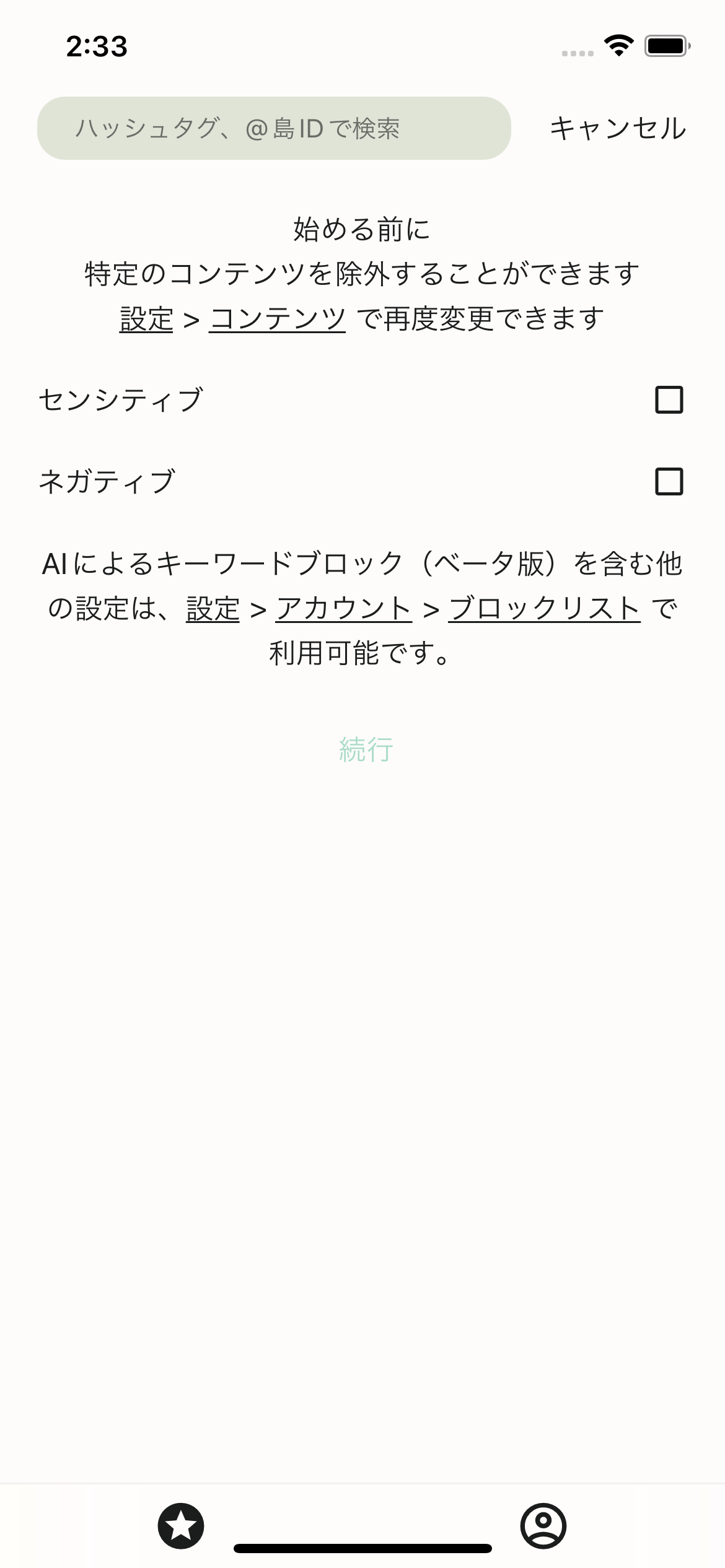The image size is (725, 1568).
Task: Check the ネガティブ checkbox
Action: [x=669, y=482]
